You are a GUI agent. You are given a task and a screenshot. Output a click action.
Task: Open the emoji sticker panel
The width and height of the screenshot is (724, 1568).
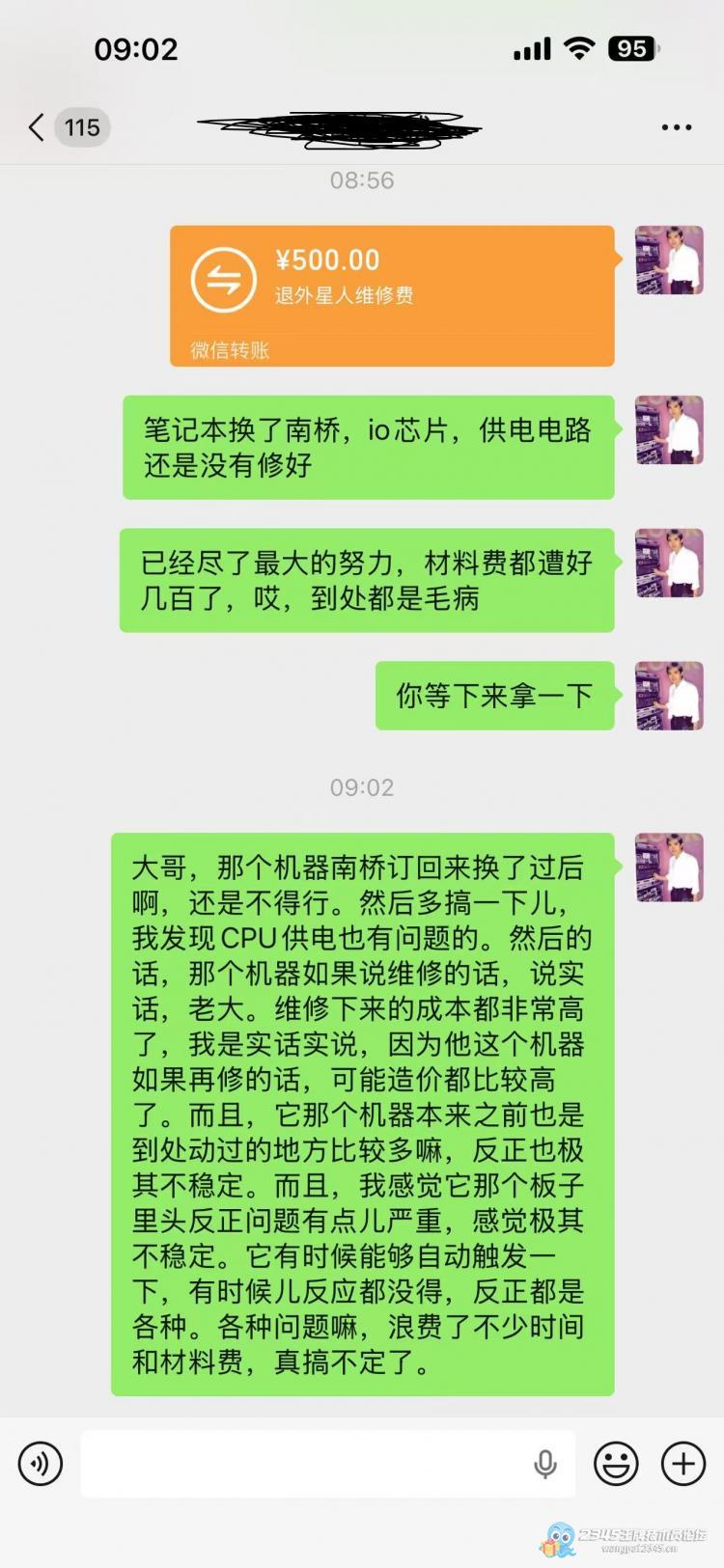tap(616, 1464)
